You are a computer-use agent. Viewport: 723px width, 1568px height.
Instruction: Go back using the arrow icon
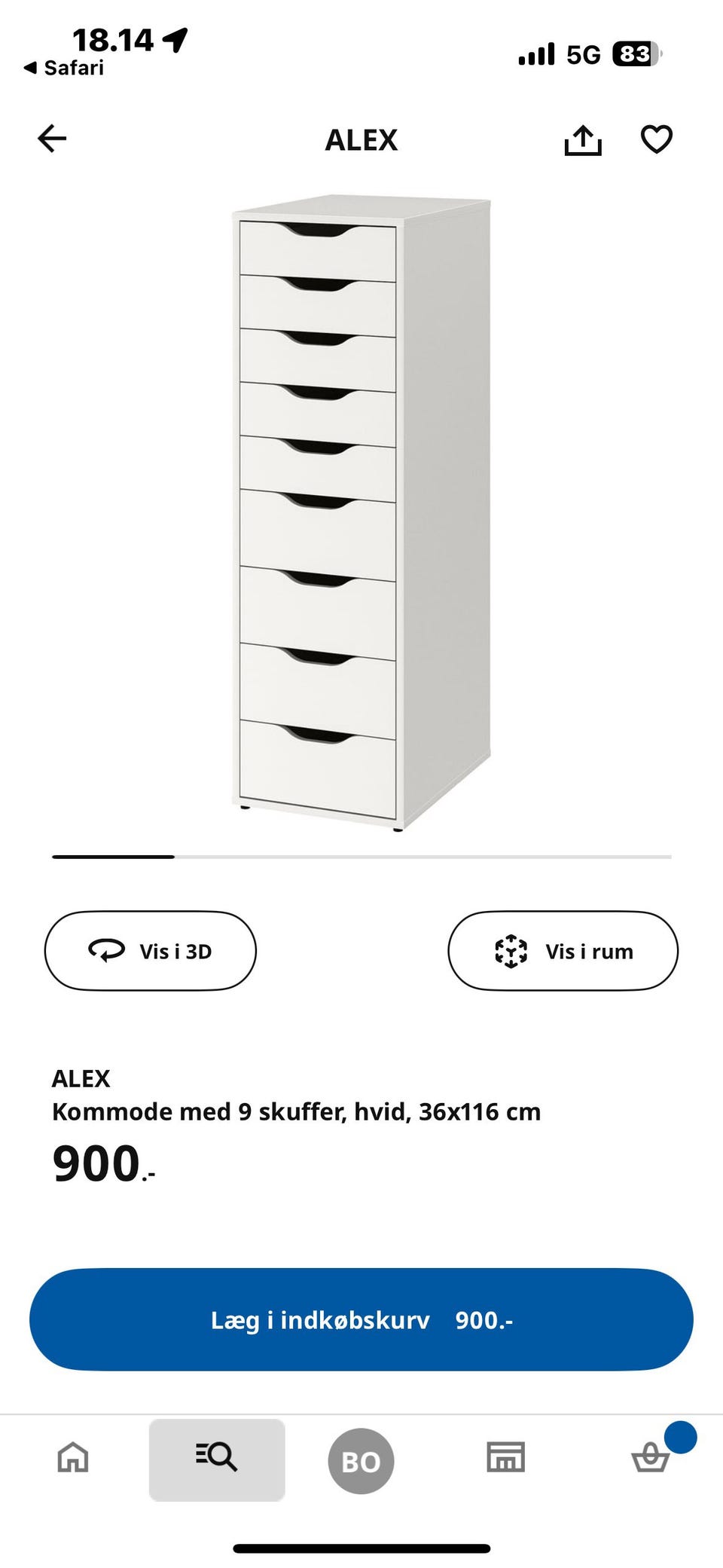tap(51, 139)
